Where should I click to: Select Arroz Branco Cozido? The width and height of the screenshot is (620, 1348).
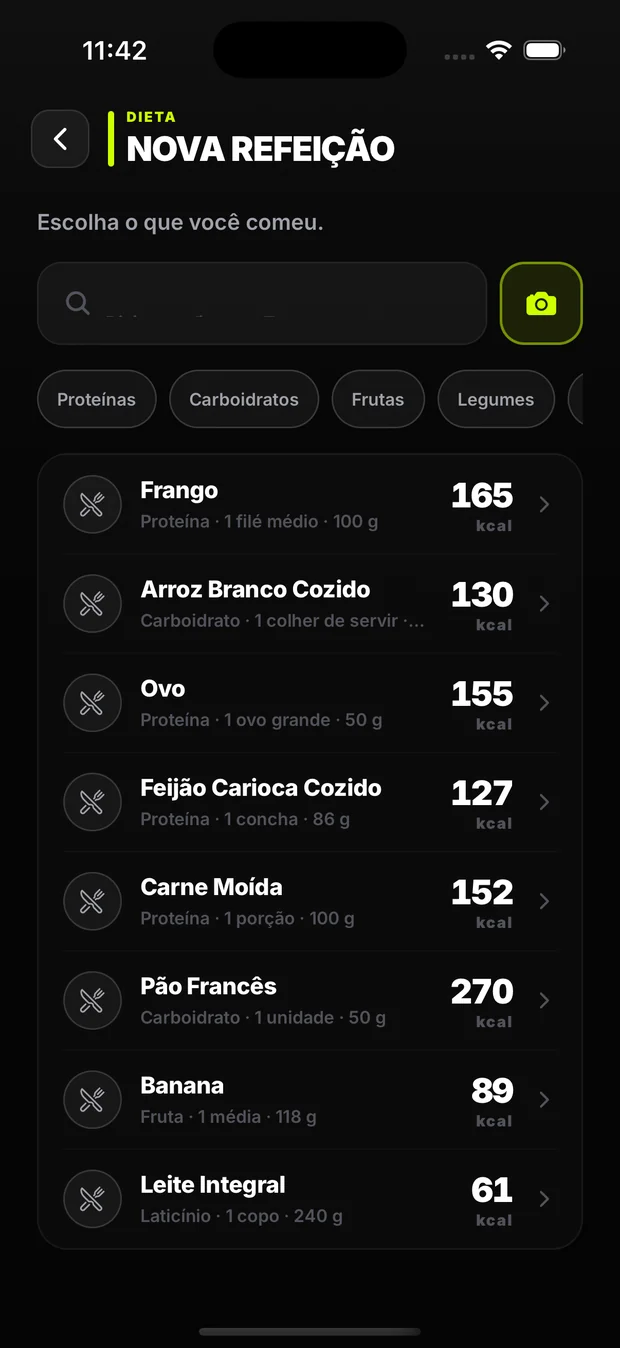(x=310, y=604)
